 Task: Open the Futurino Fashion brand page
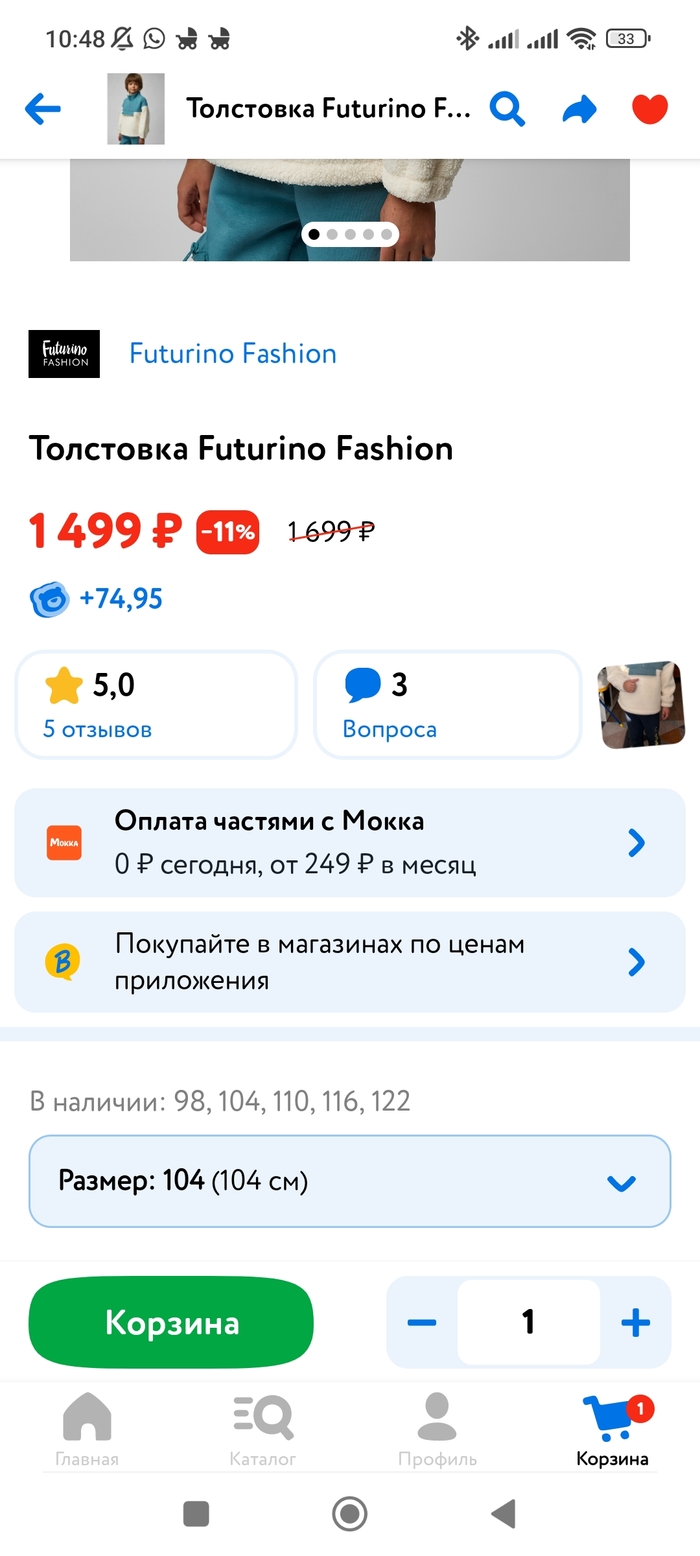click(x=232, y=354)
